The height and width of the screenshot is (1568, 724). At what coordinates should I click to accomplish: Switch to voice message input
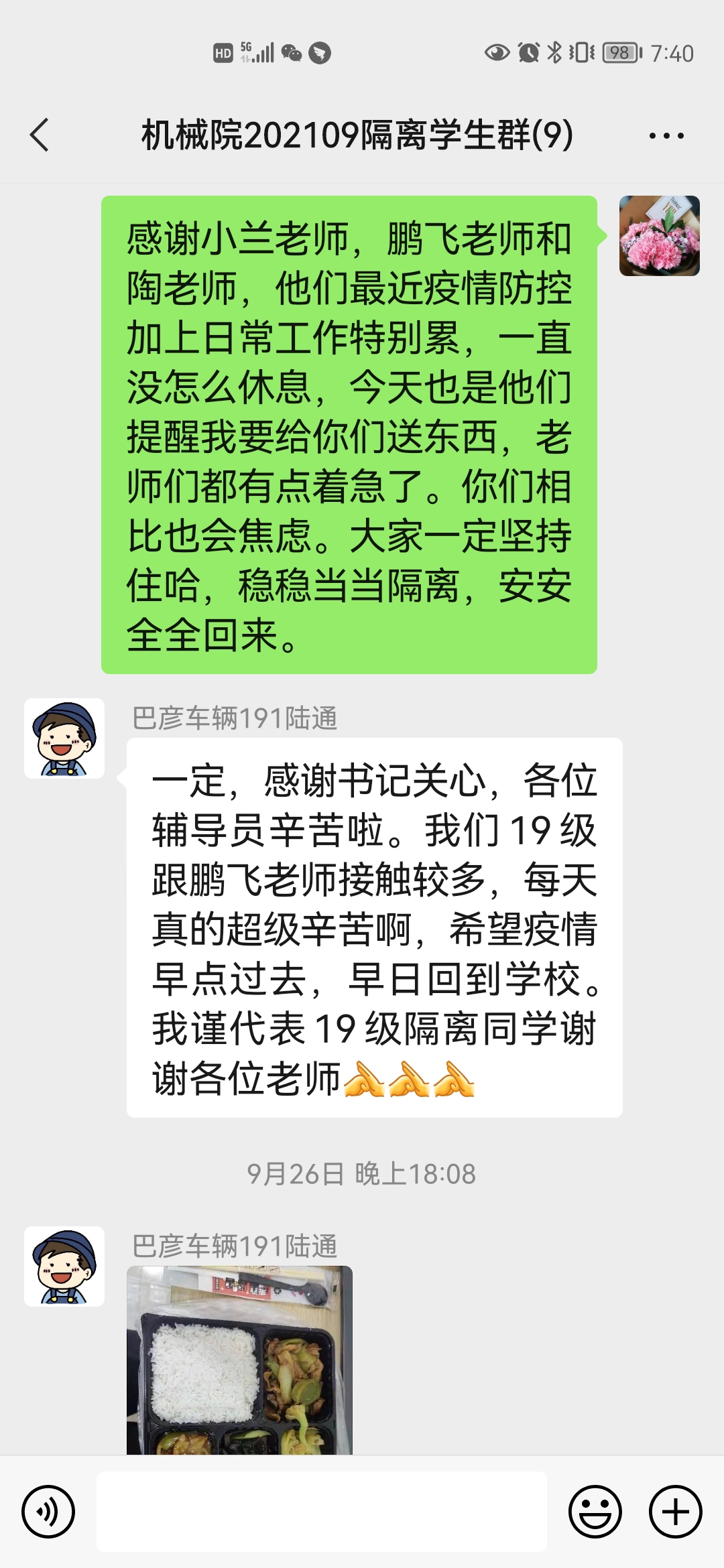pyautogui.click(x=48, y=1511)
